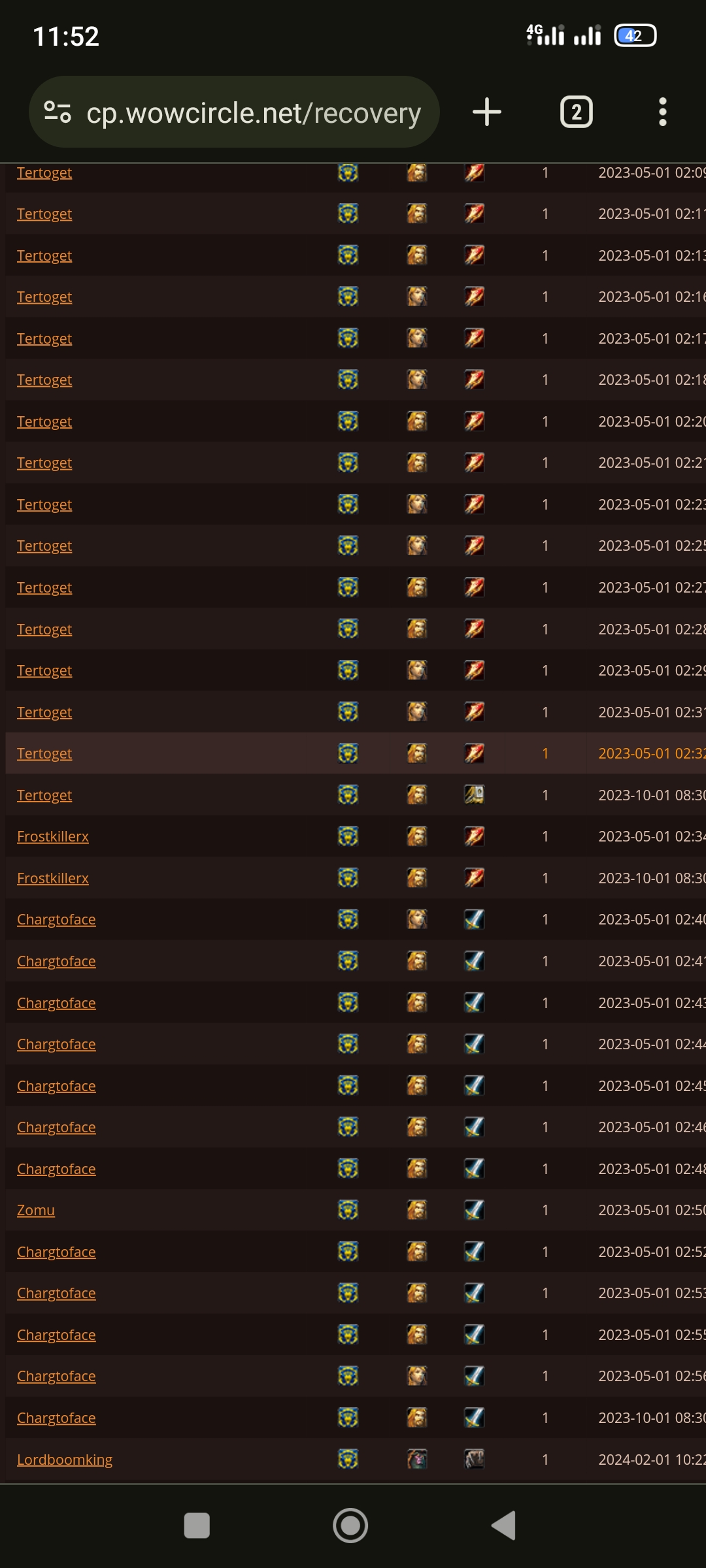Open the Lordboomking character link
Screen dimensions: 706x1568
click(65, 1460)
